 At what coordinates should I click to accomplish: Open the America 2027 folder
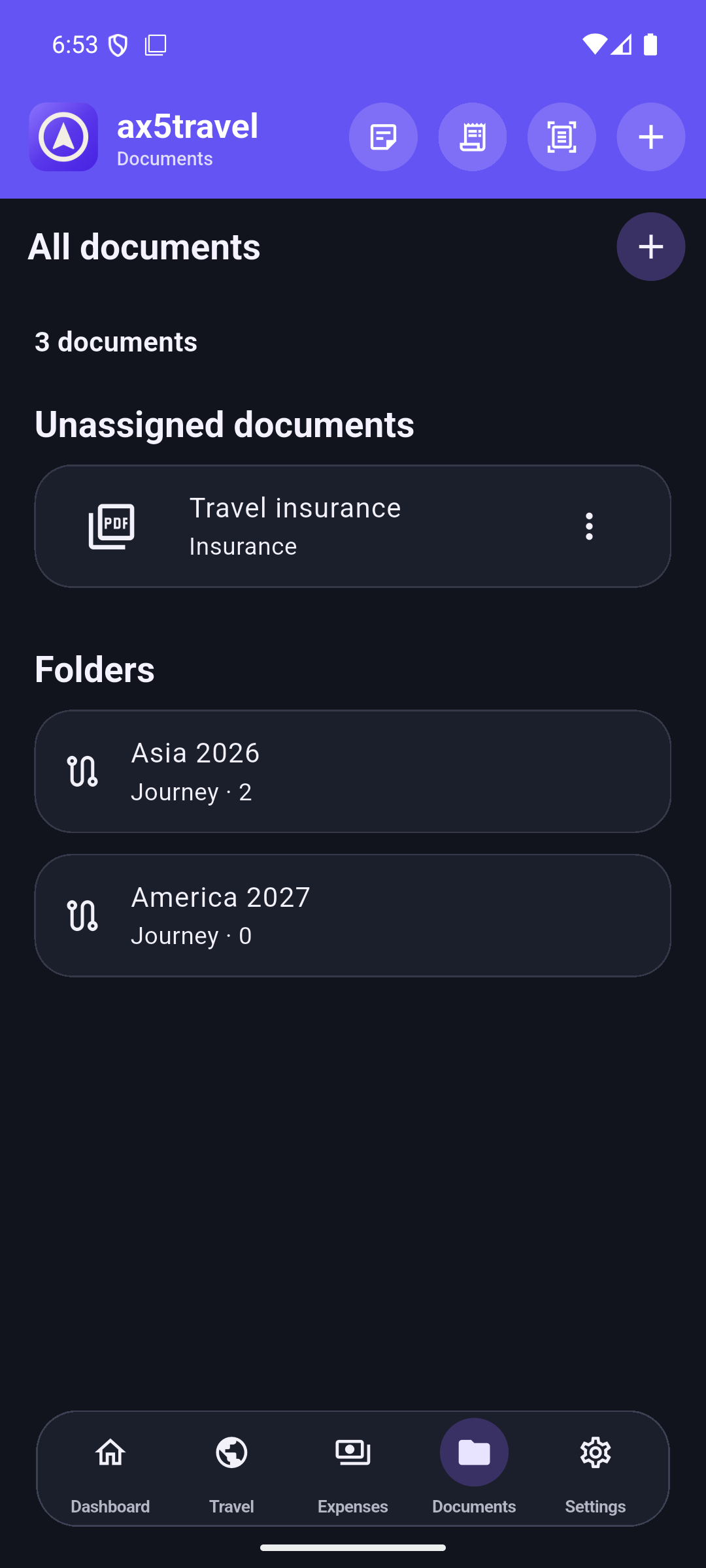[x=353, y=915]
